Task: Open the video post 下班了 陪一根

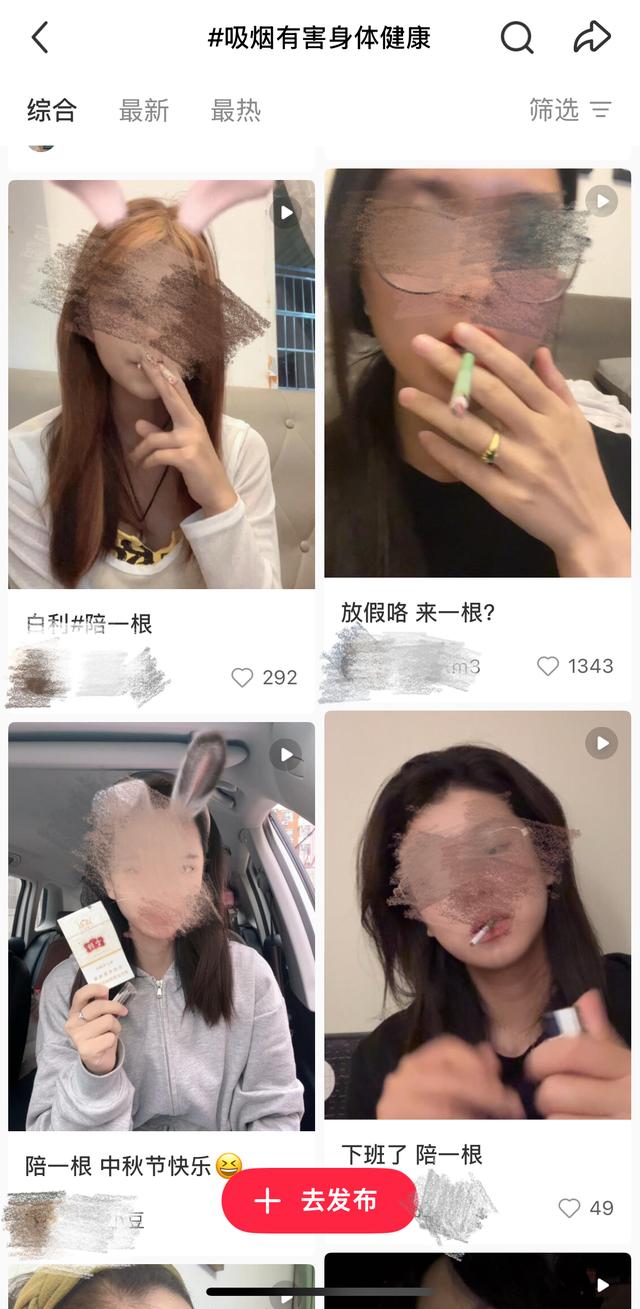Action: (x=477, y=915)
